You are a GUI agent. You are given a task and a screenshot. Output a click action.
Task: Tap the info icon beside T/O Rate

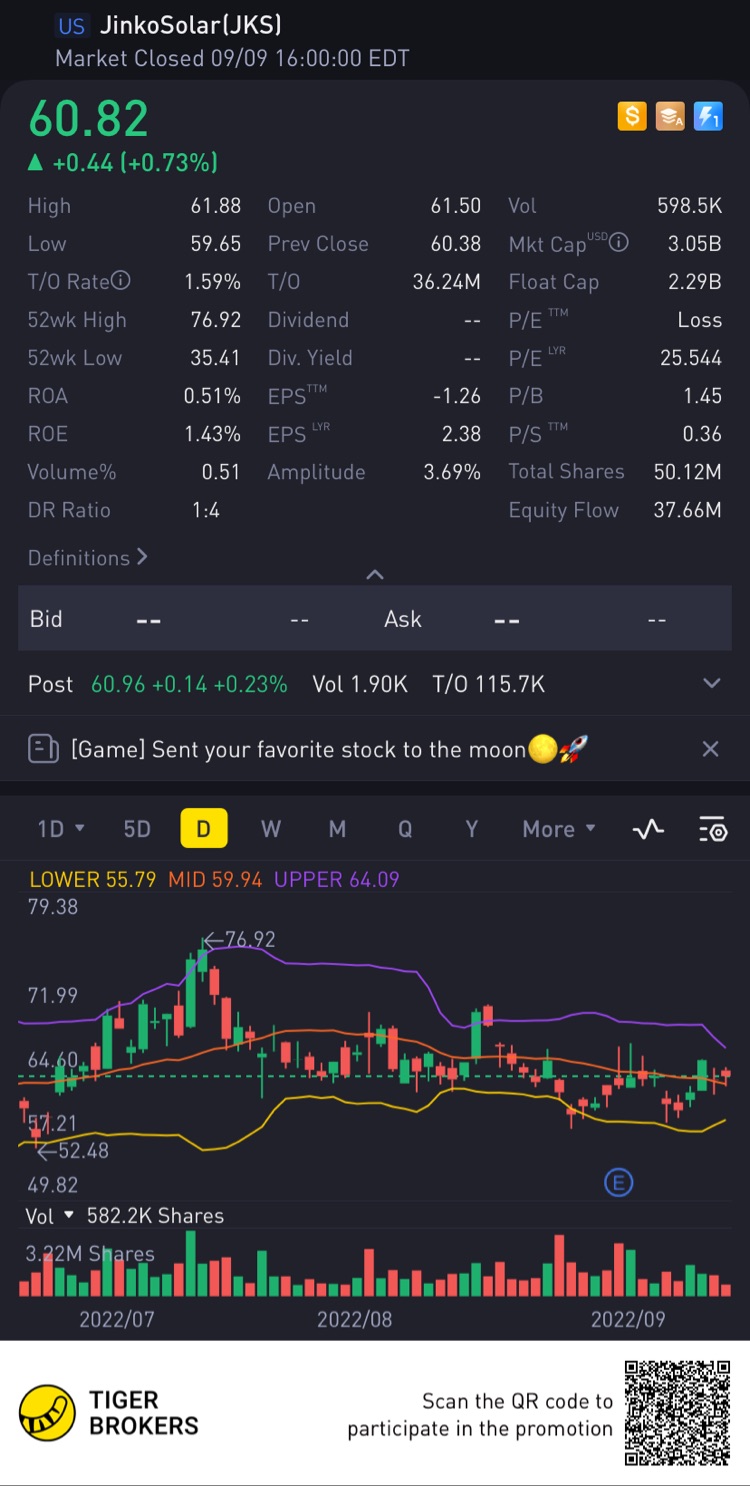tap(121, 281)
